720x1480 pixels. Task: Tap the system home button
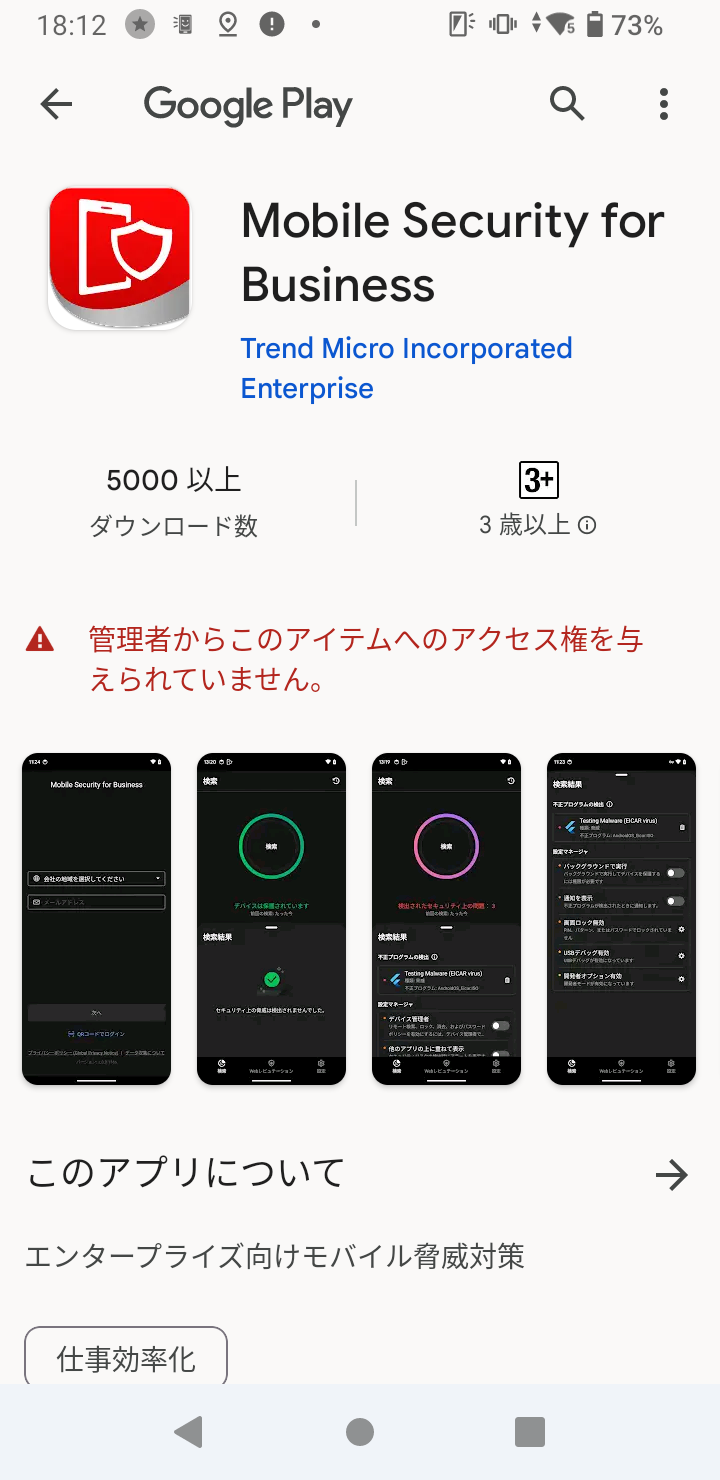(360, 1432)
